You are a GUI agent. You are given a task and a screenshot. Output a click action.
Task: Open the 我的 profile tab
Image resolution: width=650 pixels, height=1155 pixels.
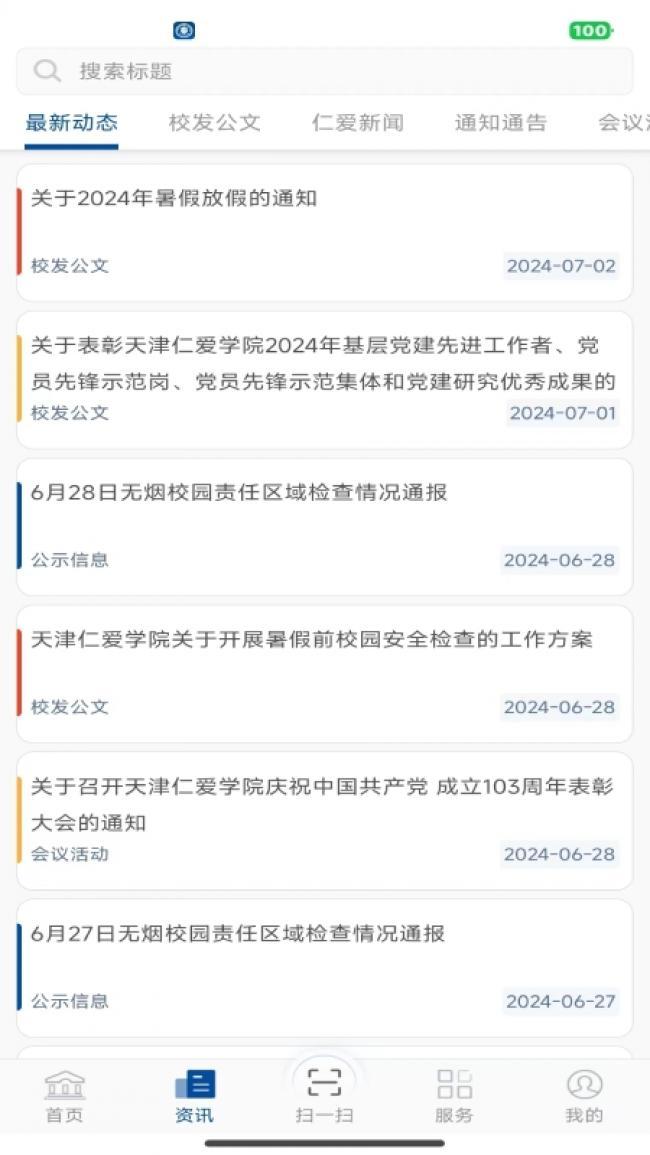click(x=584, y=1096)
